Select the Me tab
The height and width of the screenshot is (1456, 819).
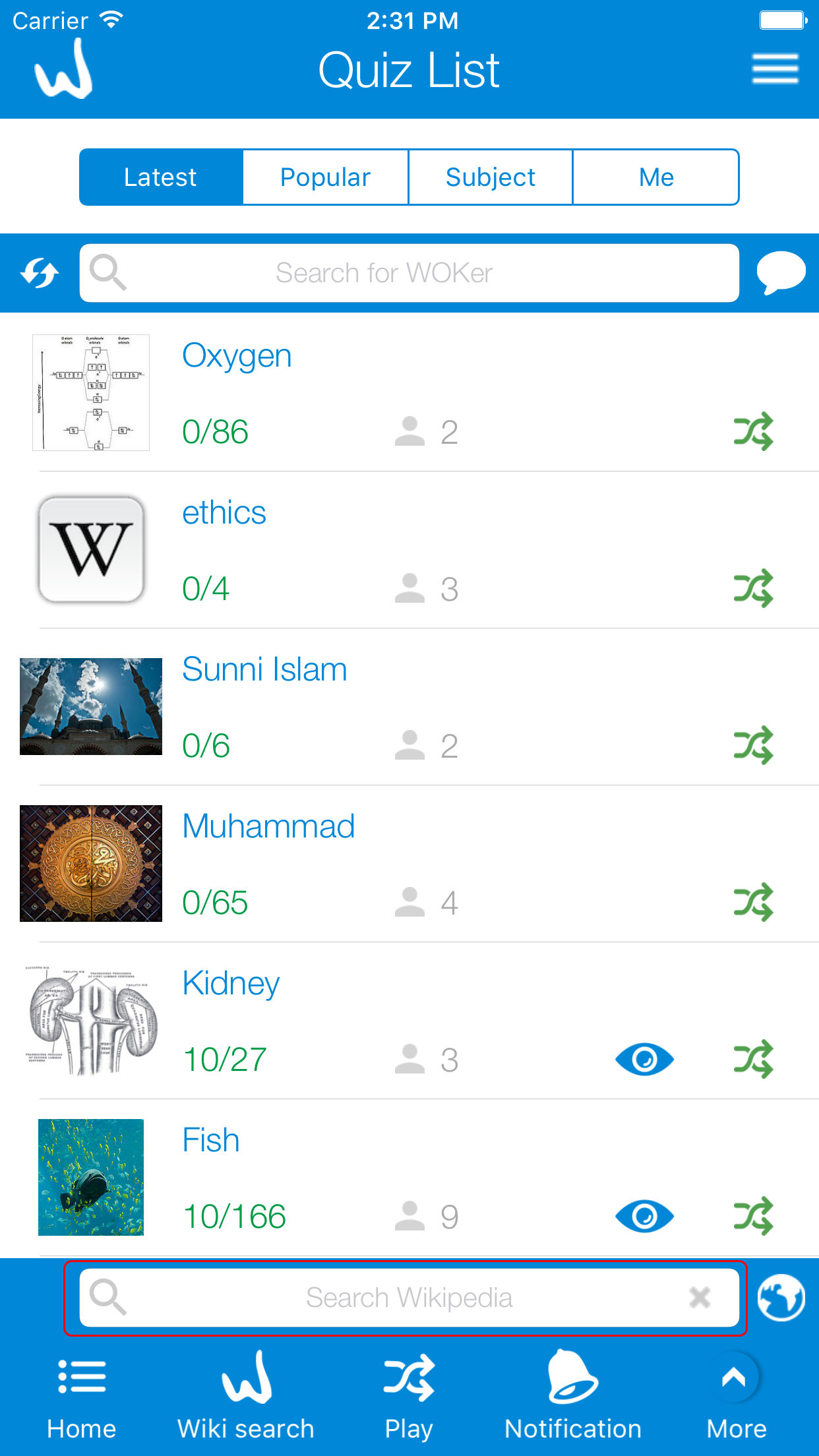tap(656, 177)
